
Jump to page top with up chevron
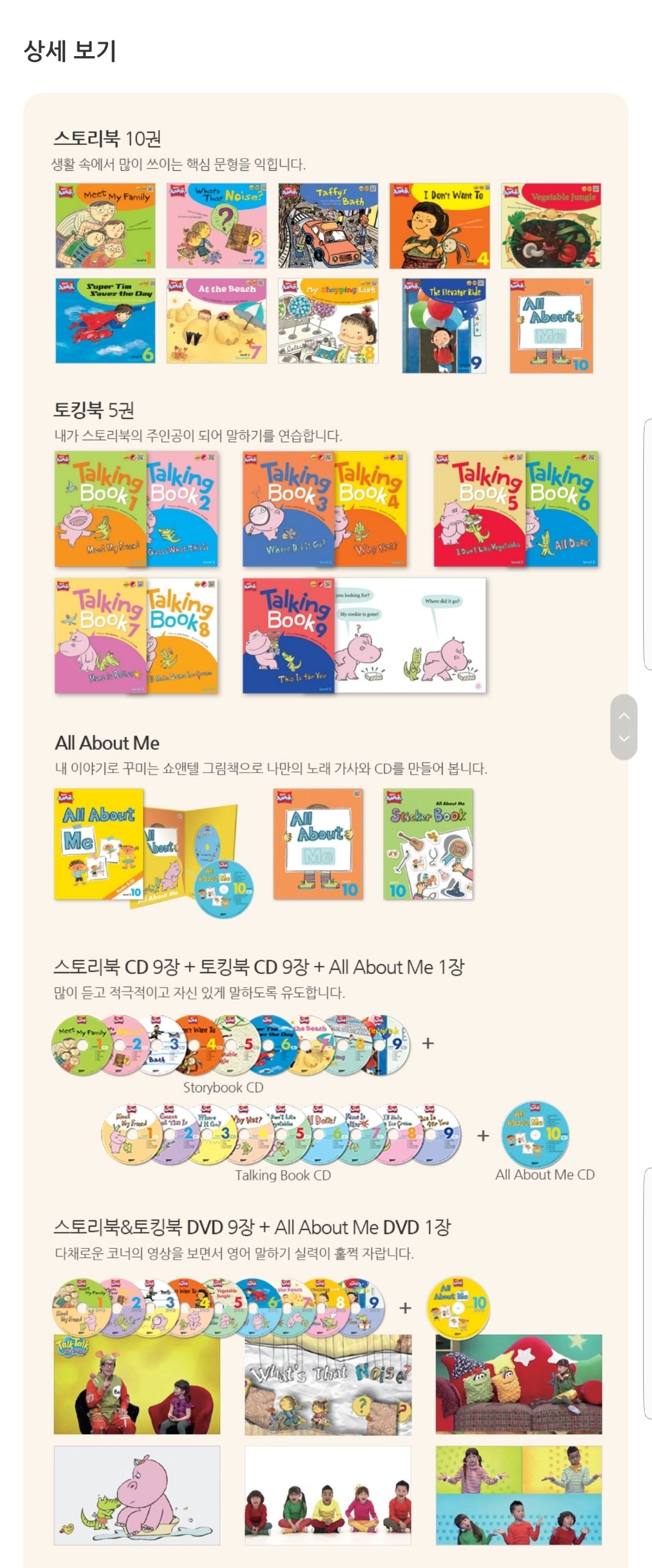(x=624, y=716)
